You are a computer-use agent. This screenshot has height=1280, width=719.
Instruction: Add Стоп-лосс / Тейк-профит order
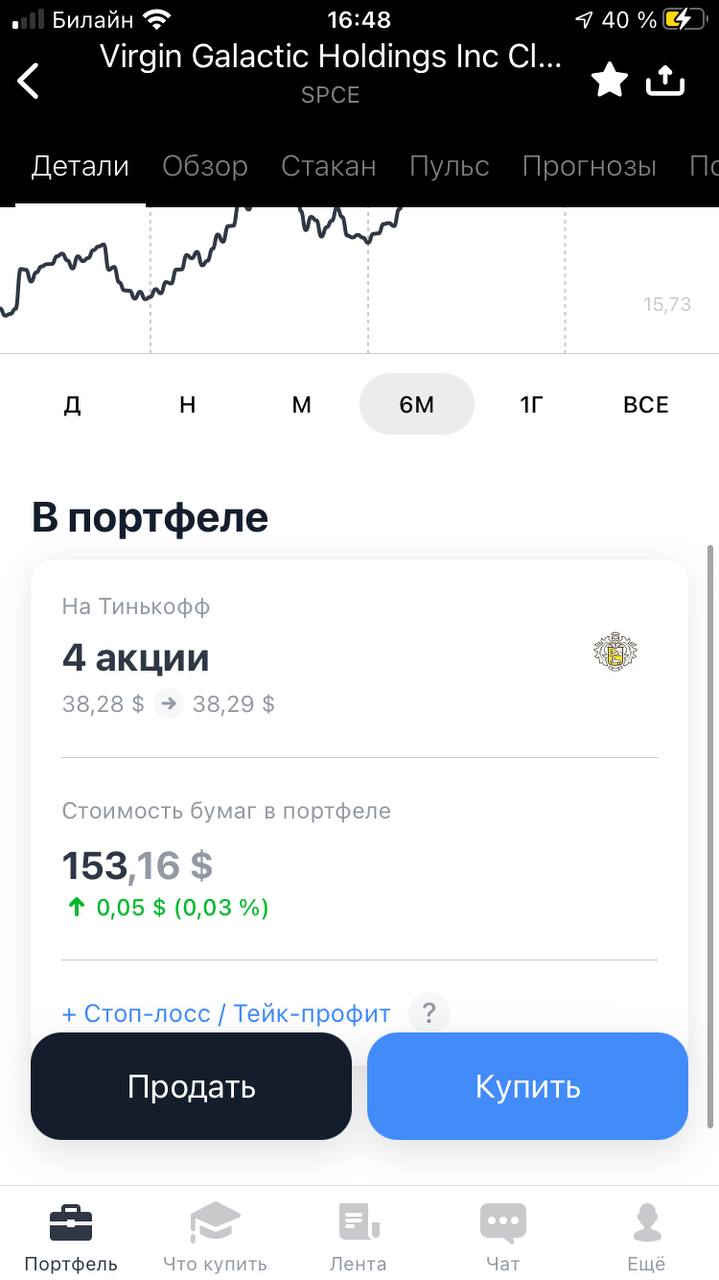coord(226,1013)
